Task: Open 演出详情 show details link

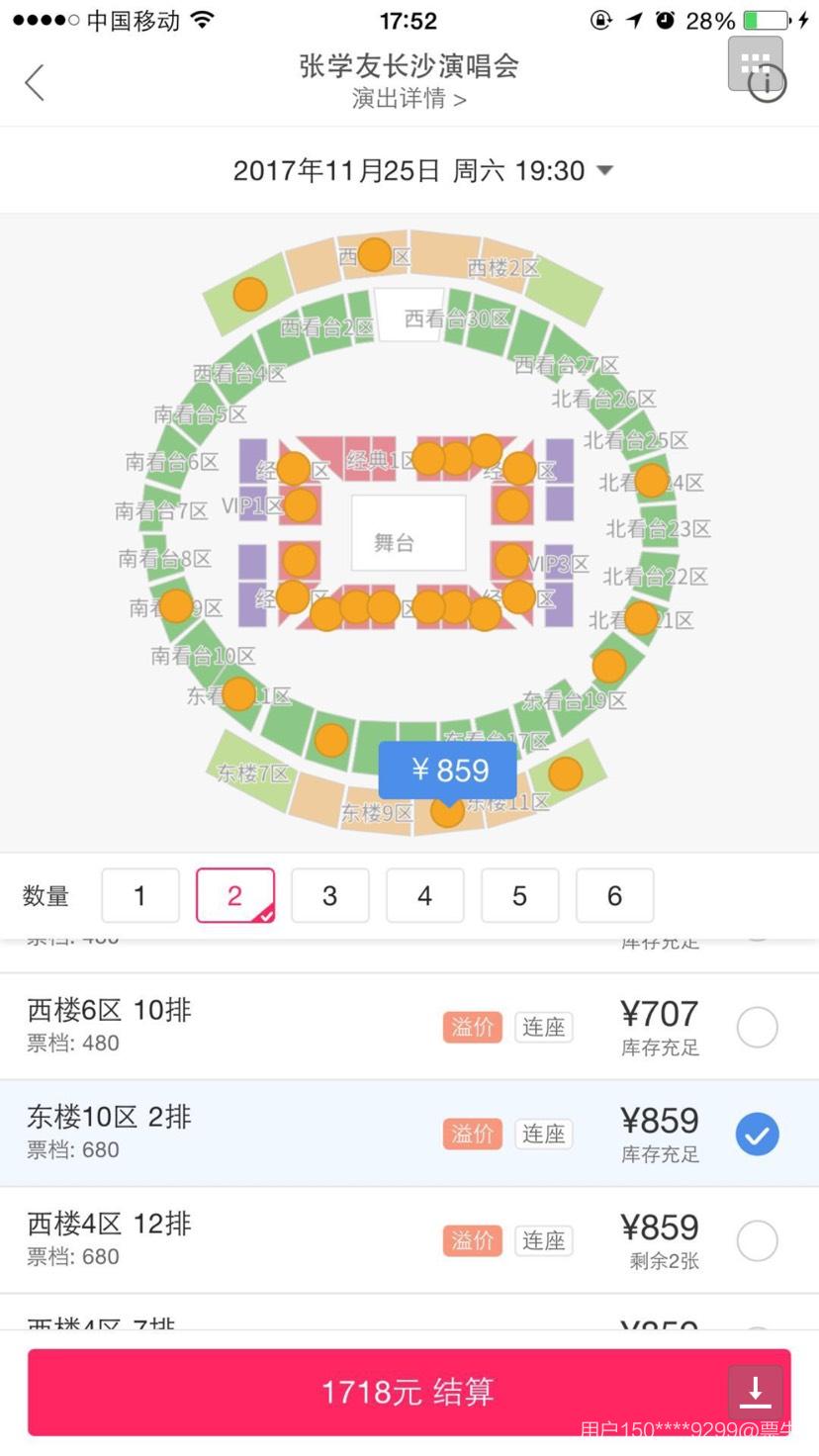Action: point(409,99)
